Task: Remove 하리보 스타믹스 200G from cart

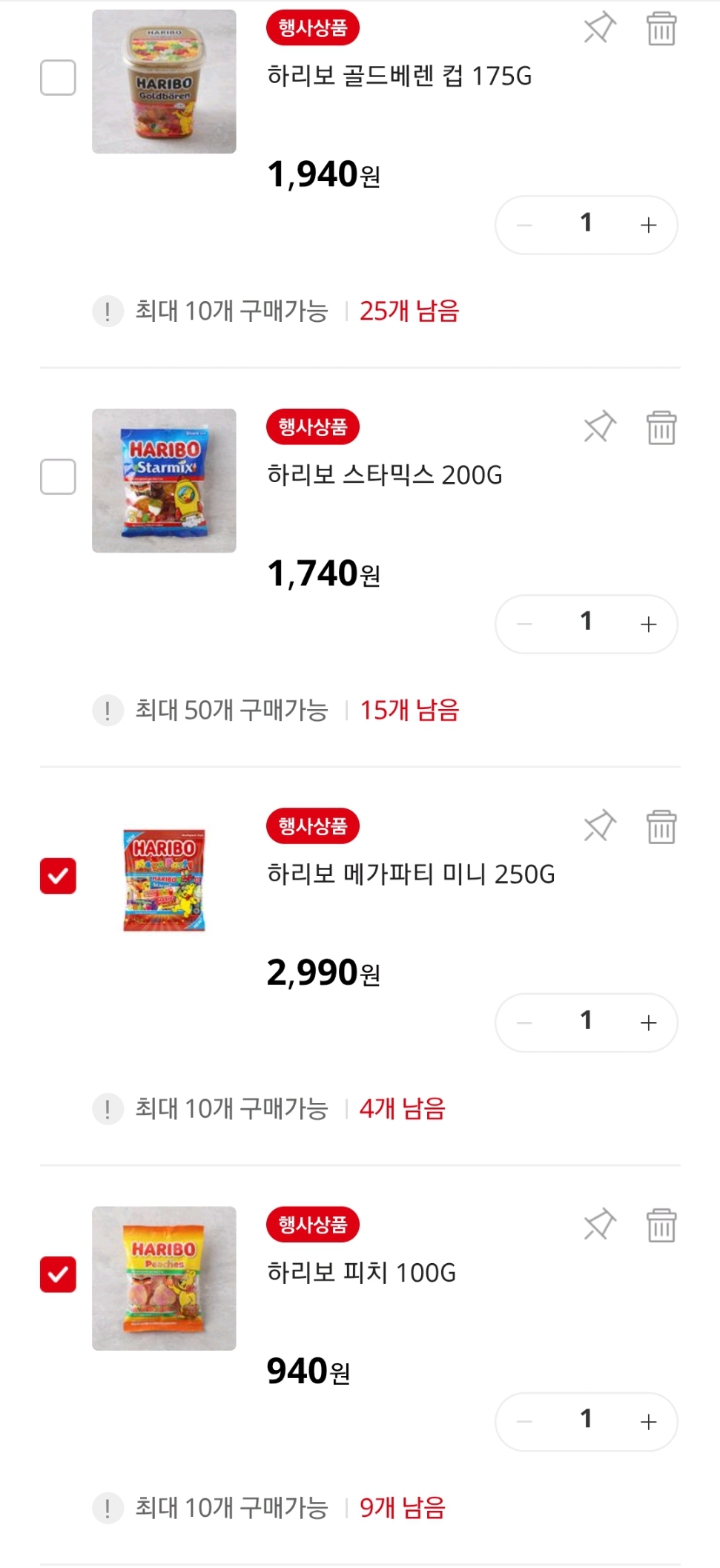Action: pos(661,428)
